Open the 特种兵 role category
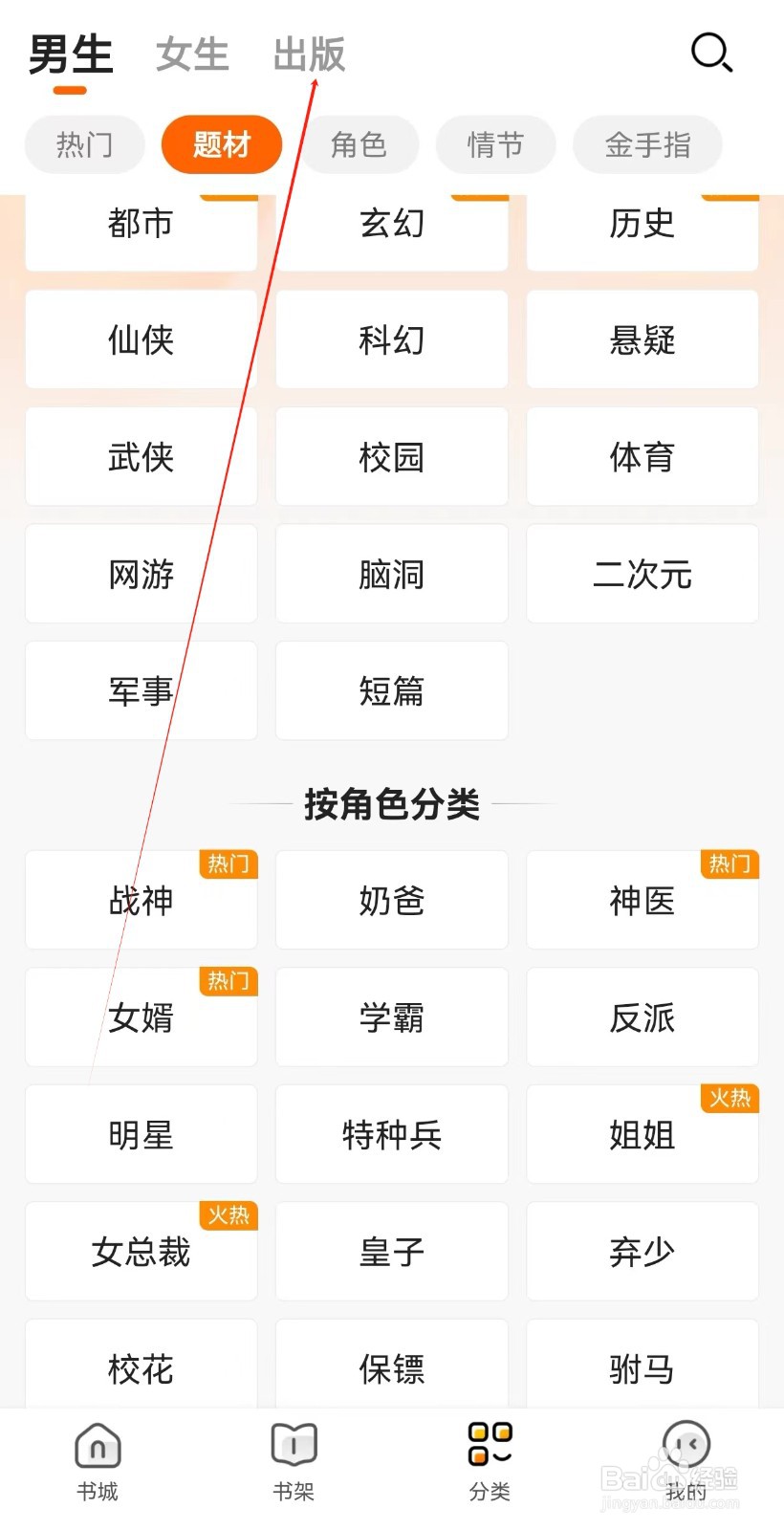784x1530 pixels. [x=391, y=1134]
